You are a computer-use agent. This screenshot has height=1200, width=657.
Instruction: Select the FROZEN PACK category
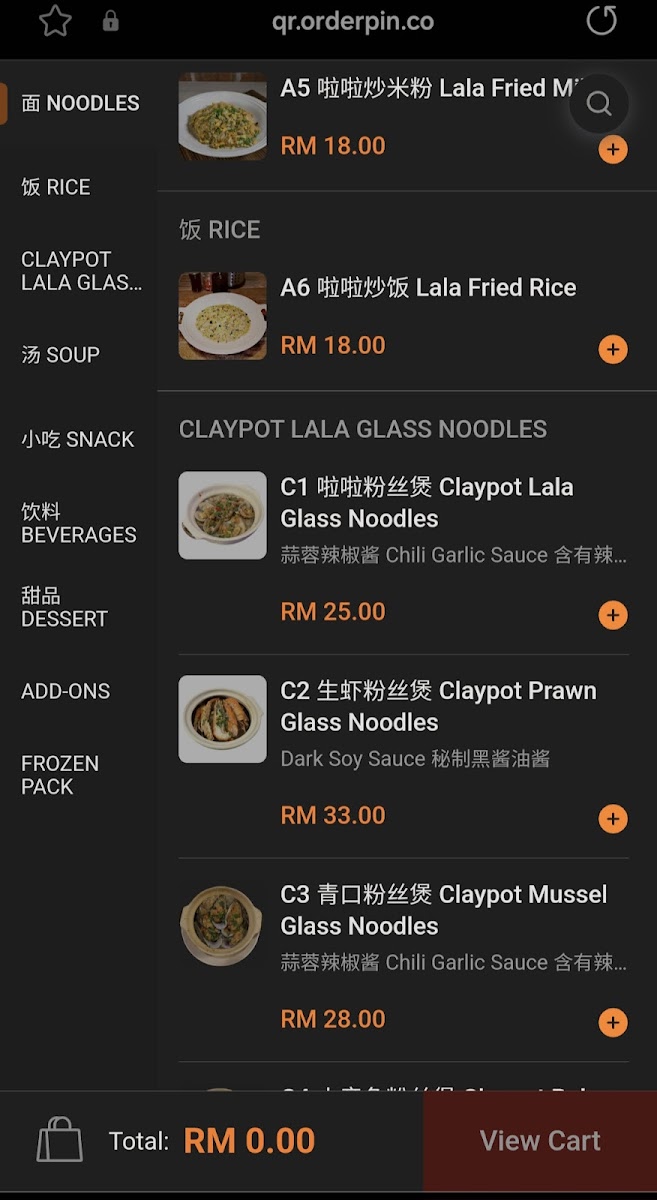60,775
